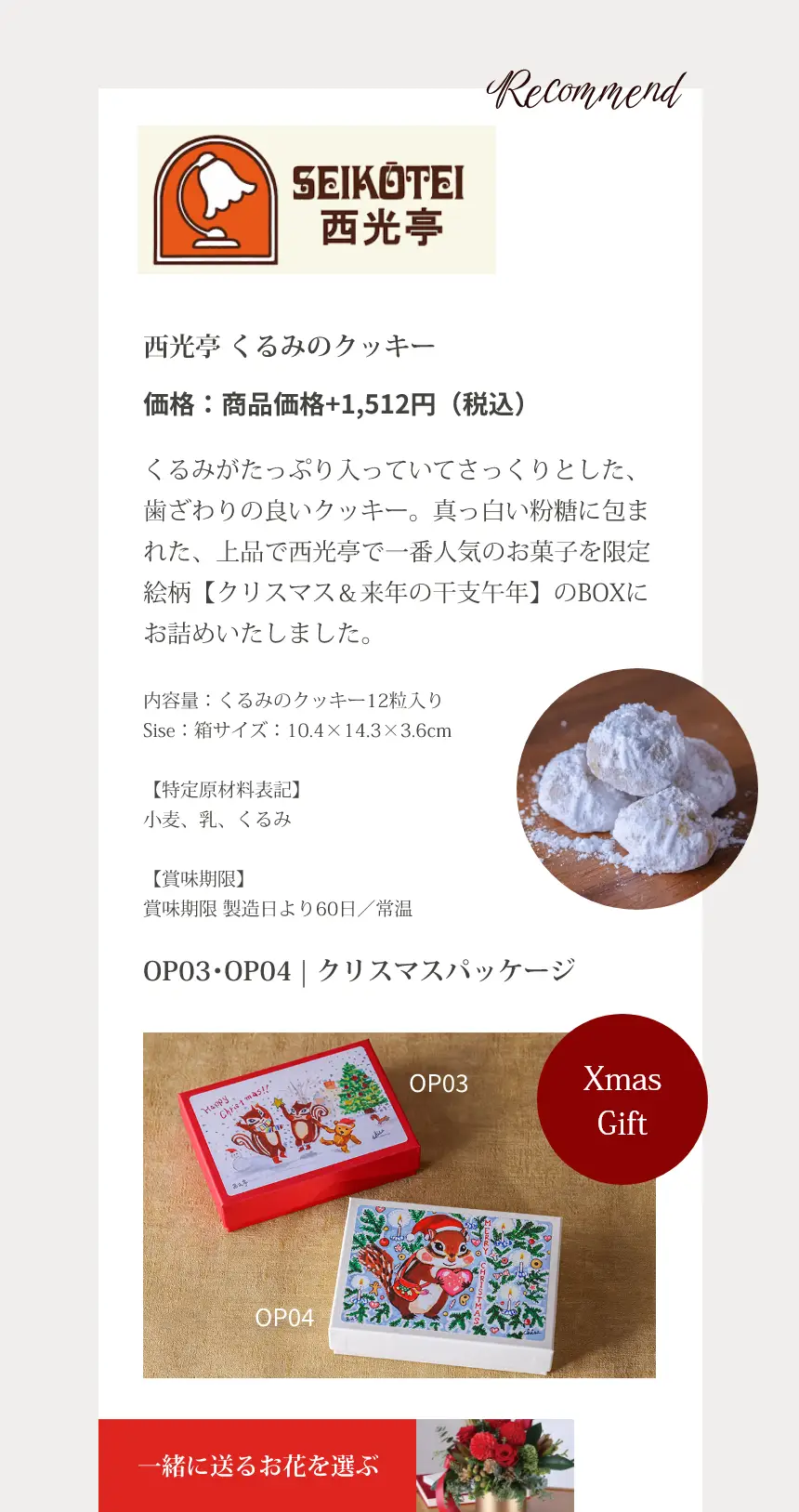799x1512 pixels.
Task: Open the OP03・OP04 クリスマスパッケージ section heading
Action: tap(360, 967)
